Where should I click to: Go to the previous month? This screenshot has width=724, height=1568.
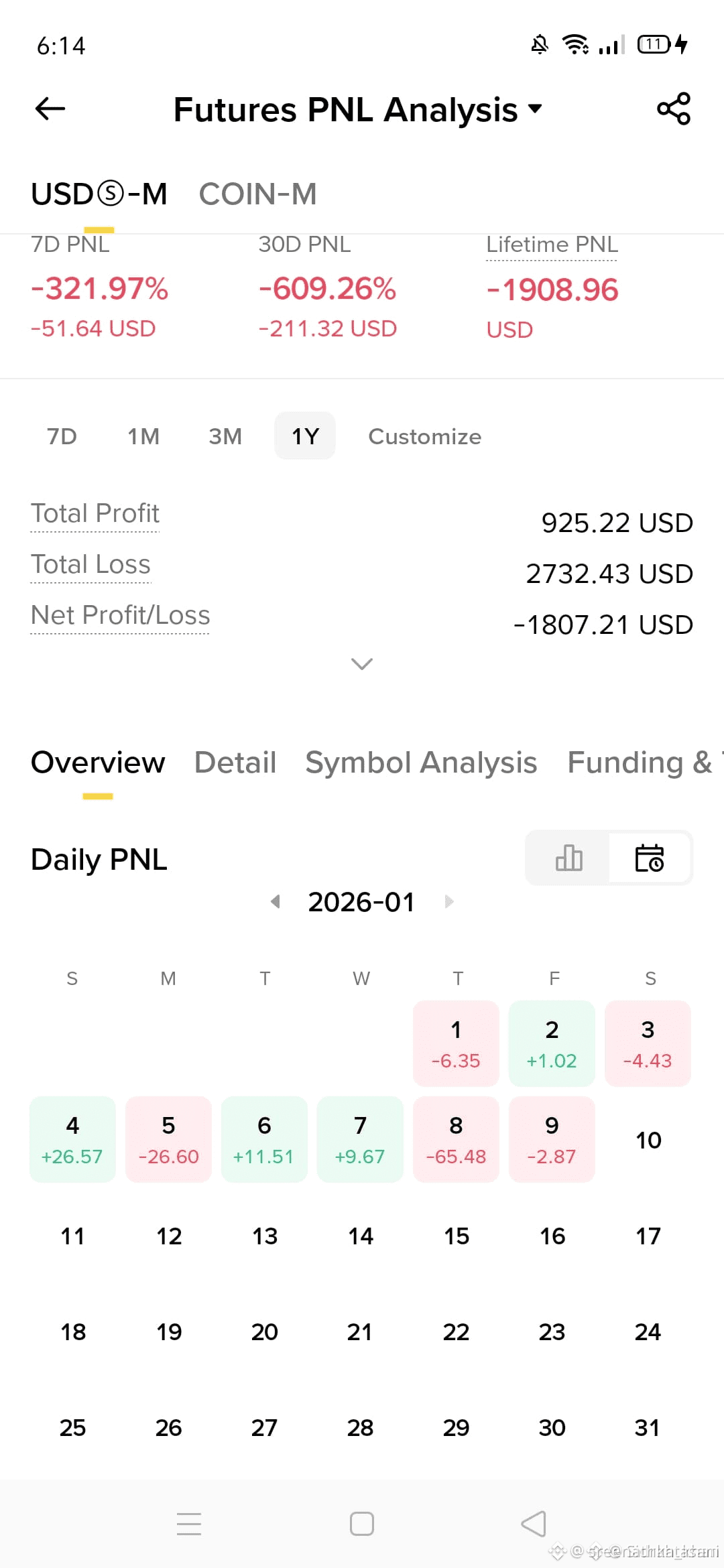point(275,902)
